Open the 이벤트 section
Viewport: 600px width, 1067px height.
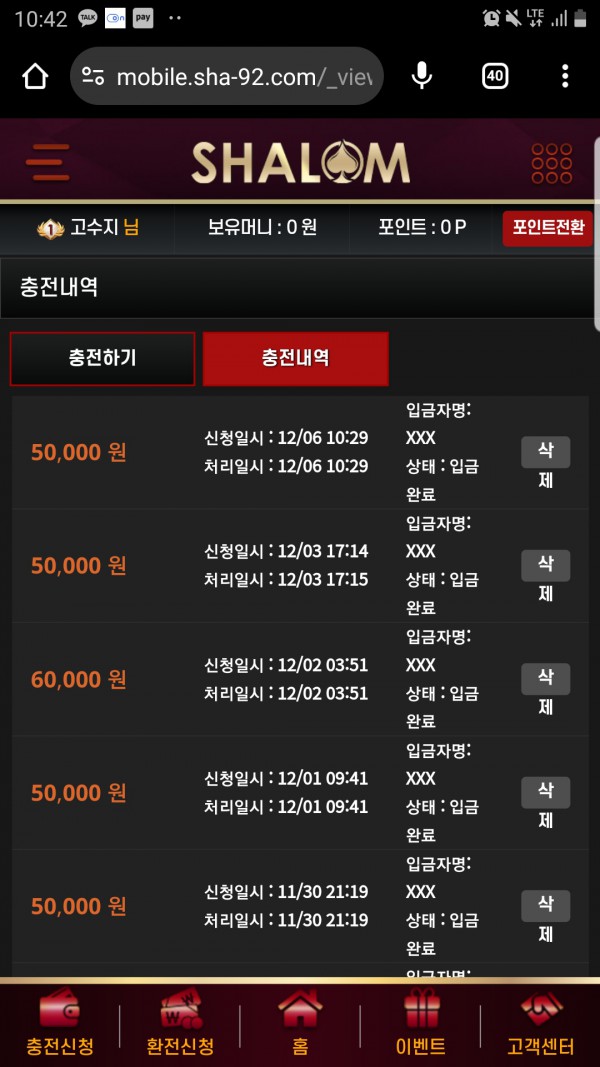tap(420, 1023)
